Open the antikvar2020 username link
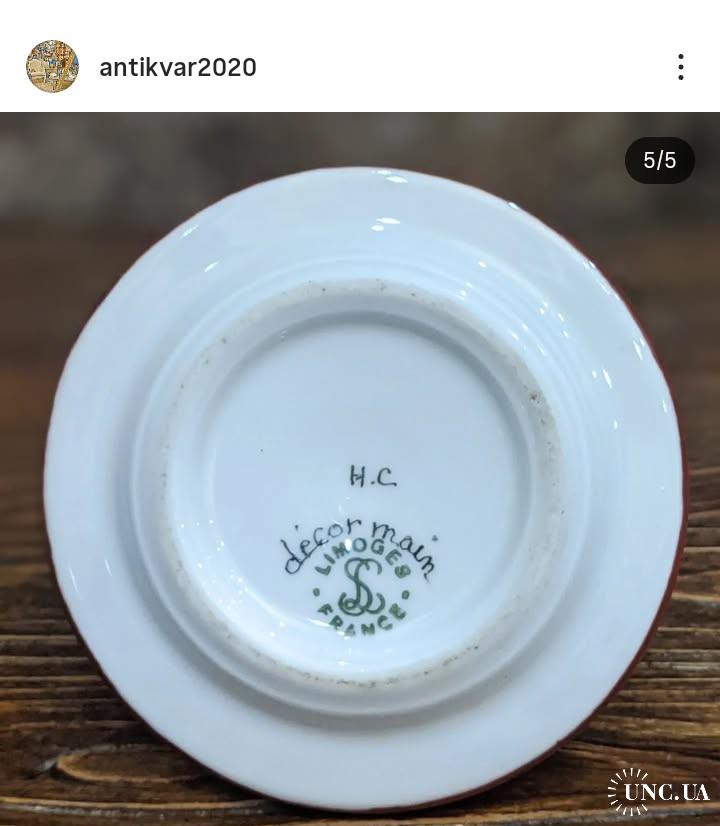This screenshot has height=826, width=720. point(178,68)
